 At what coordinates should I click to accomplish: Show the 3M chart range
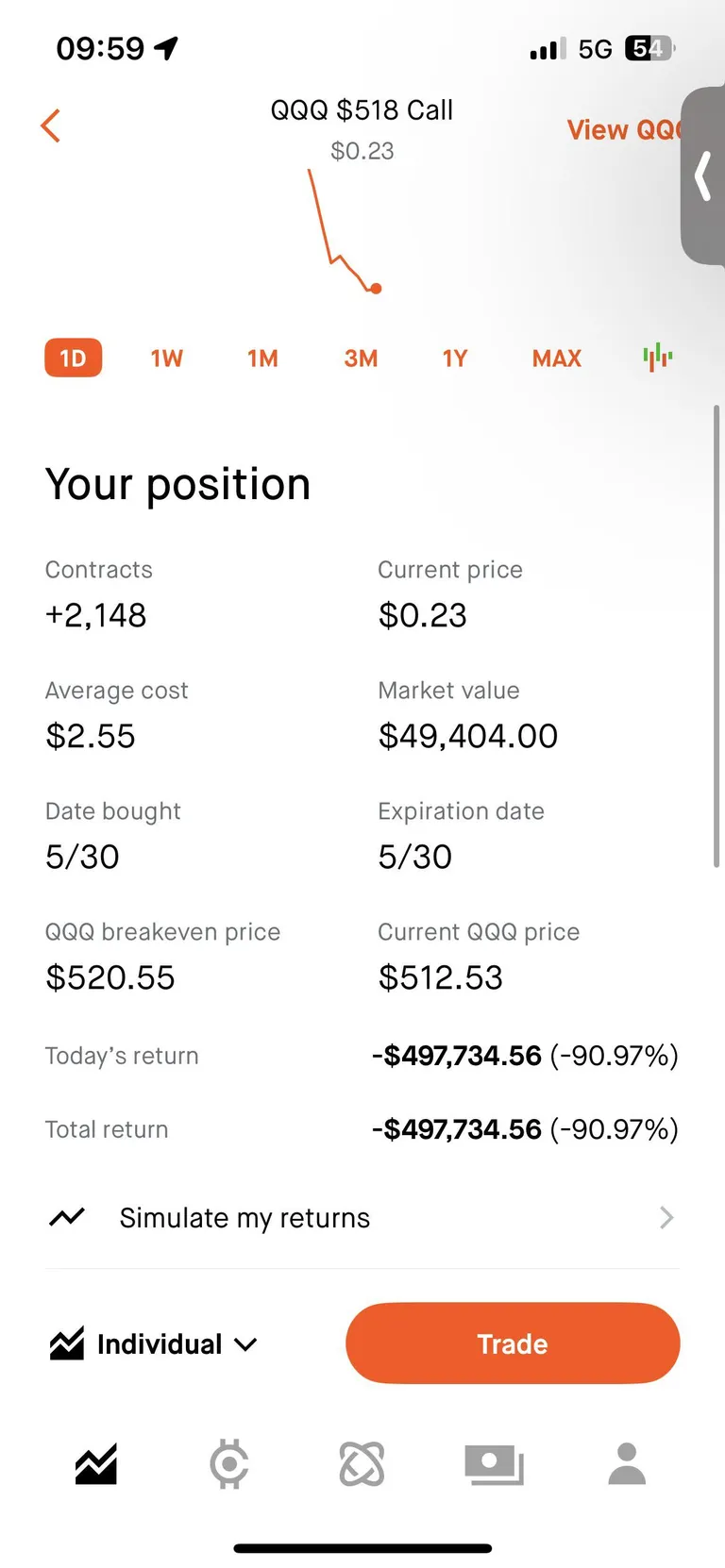tap(361, 359)
